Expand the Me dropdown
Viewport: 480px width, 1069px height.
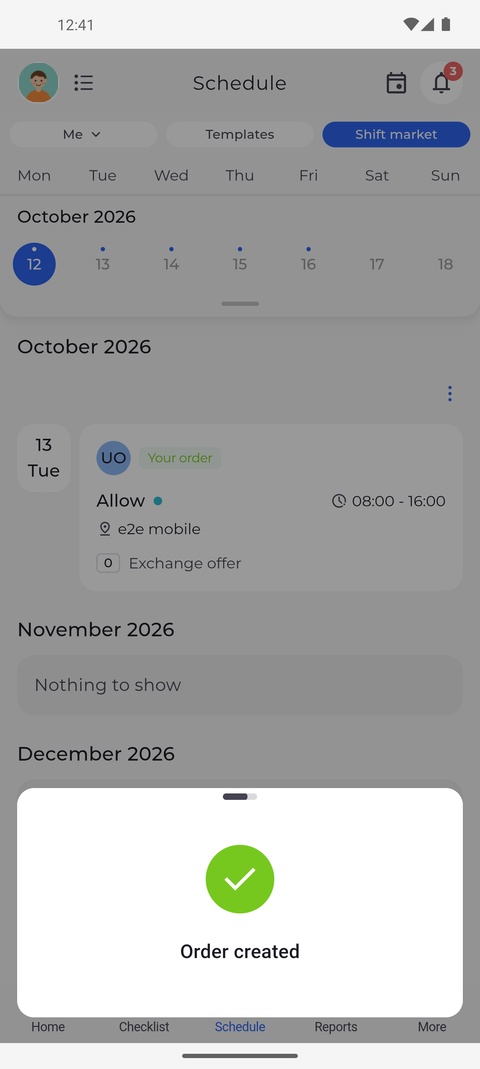click(x=83, y=134)
